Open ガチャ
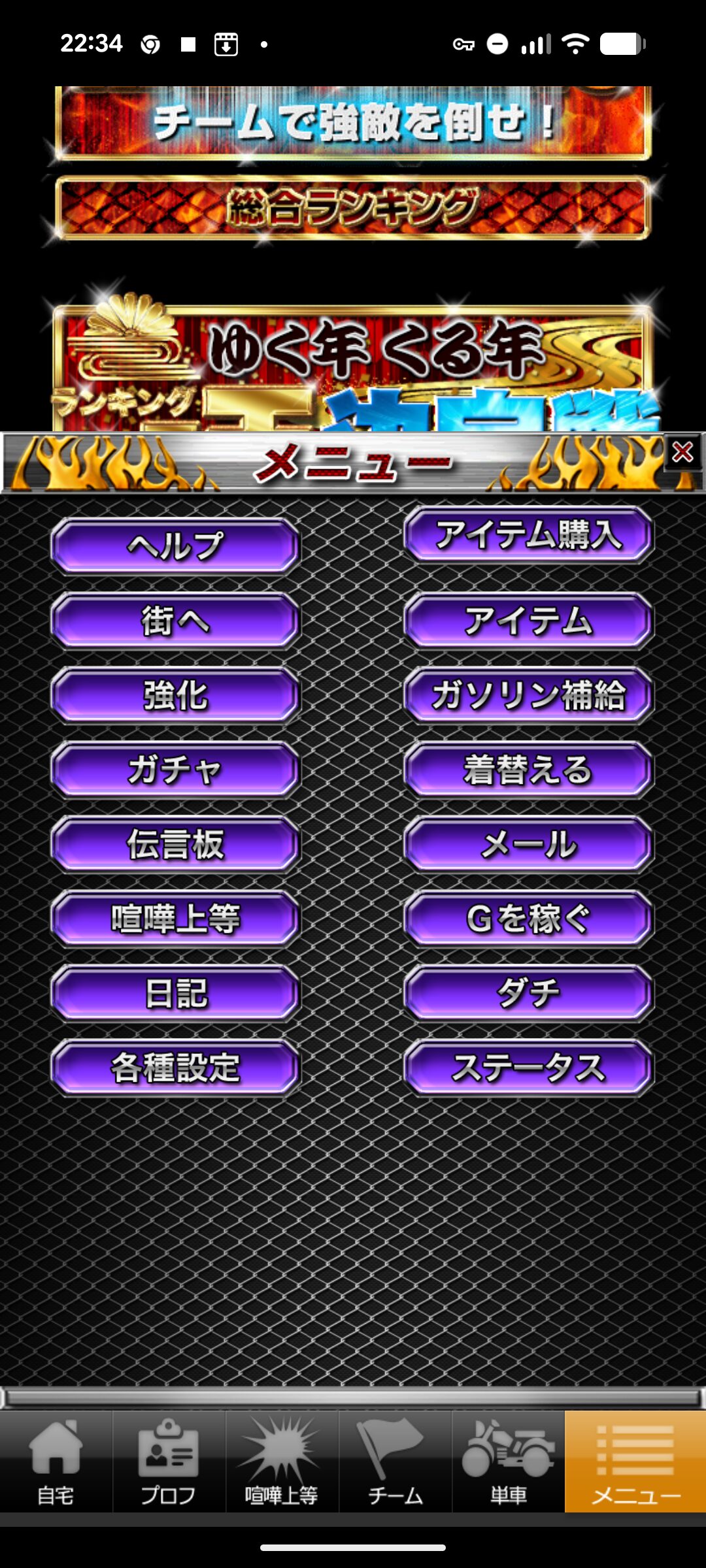The width and height of the screenshot is (706, 1568). point(175,770)
